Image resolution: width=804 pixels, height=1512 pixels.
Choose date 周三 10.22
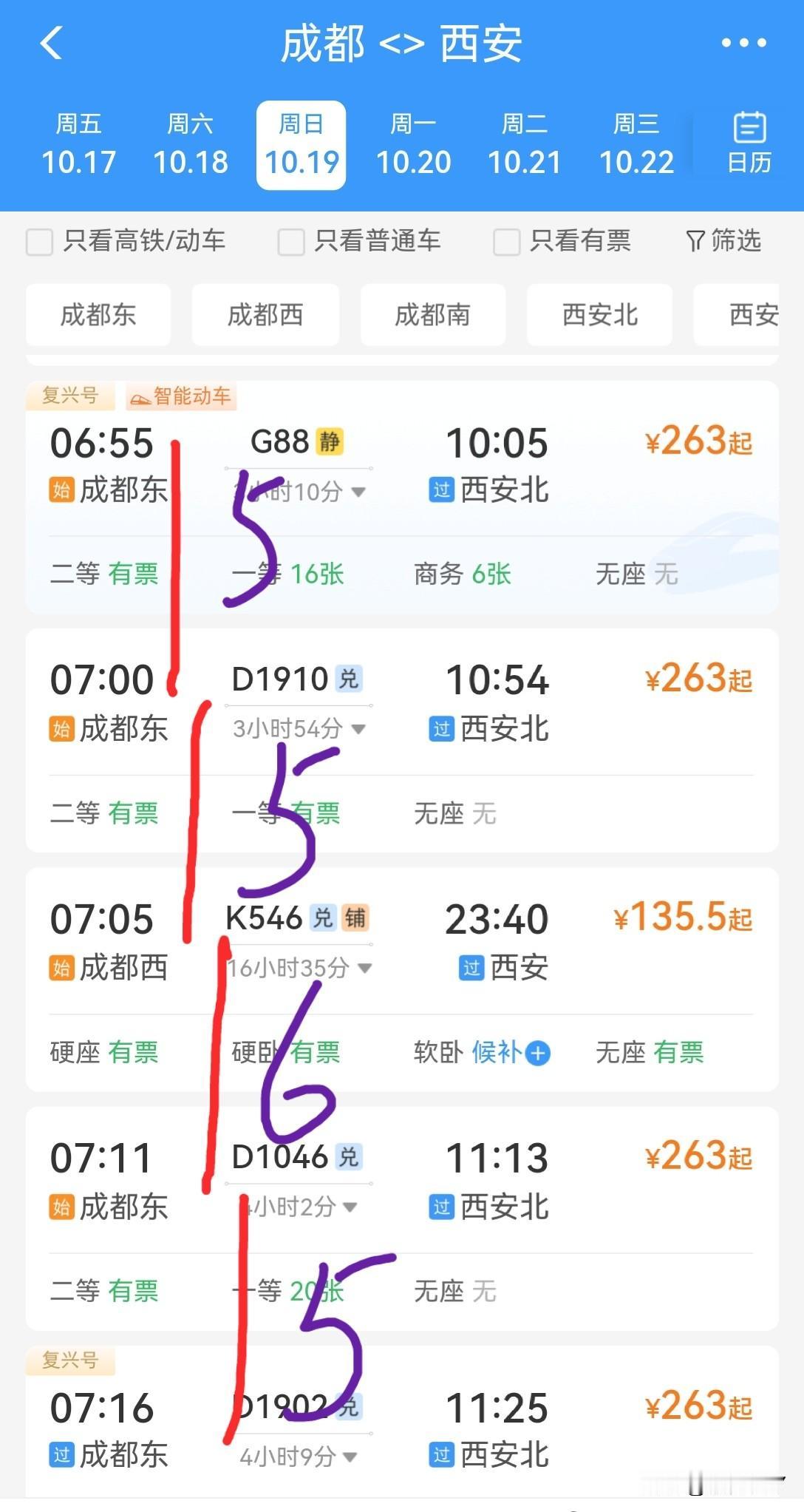click(x=636, y=145)
